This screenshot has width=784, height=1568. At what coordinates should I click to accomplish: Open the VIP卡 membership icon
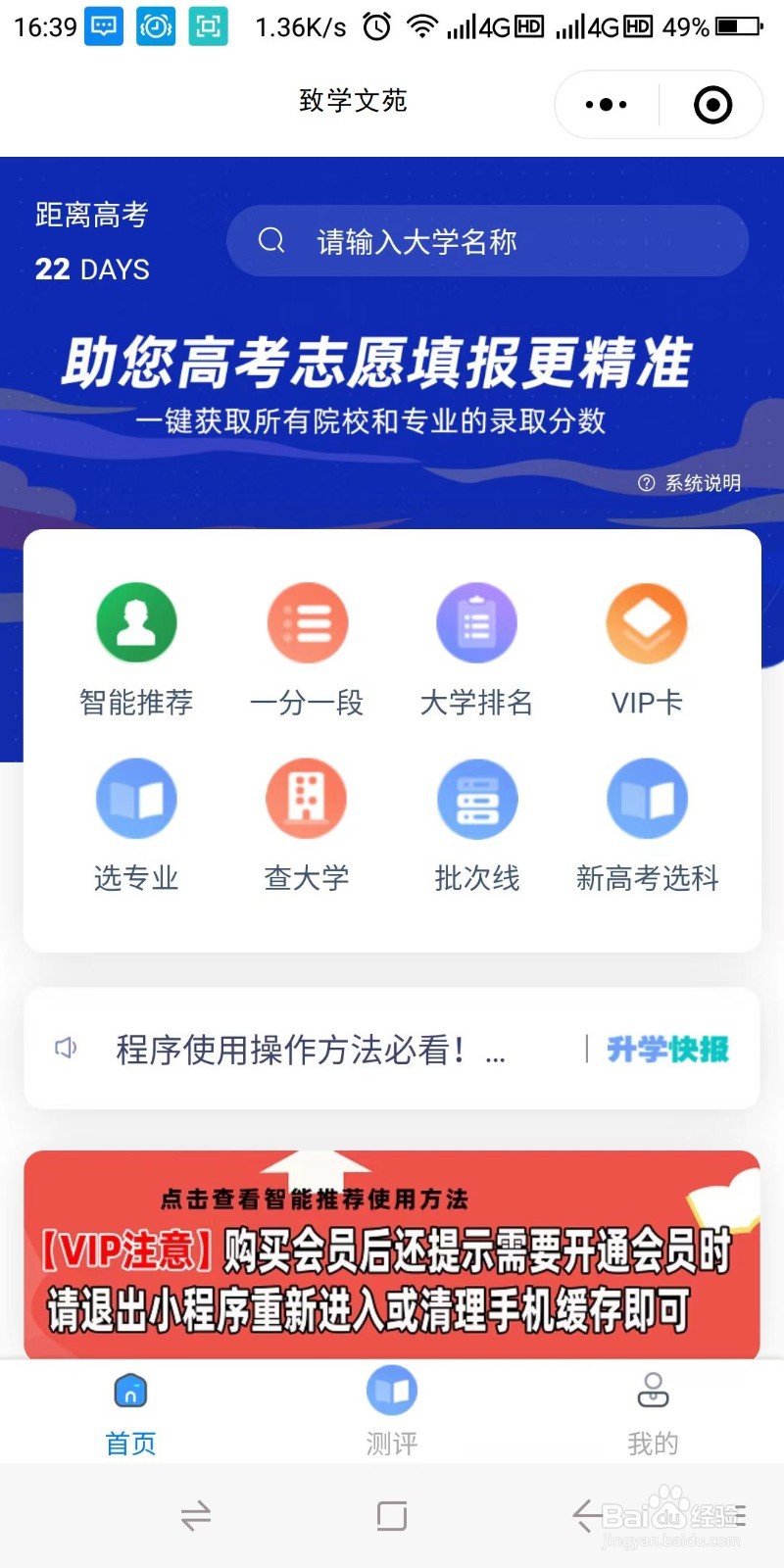click(647, 622)
